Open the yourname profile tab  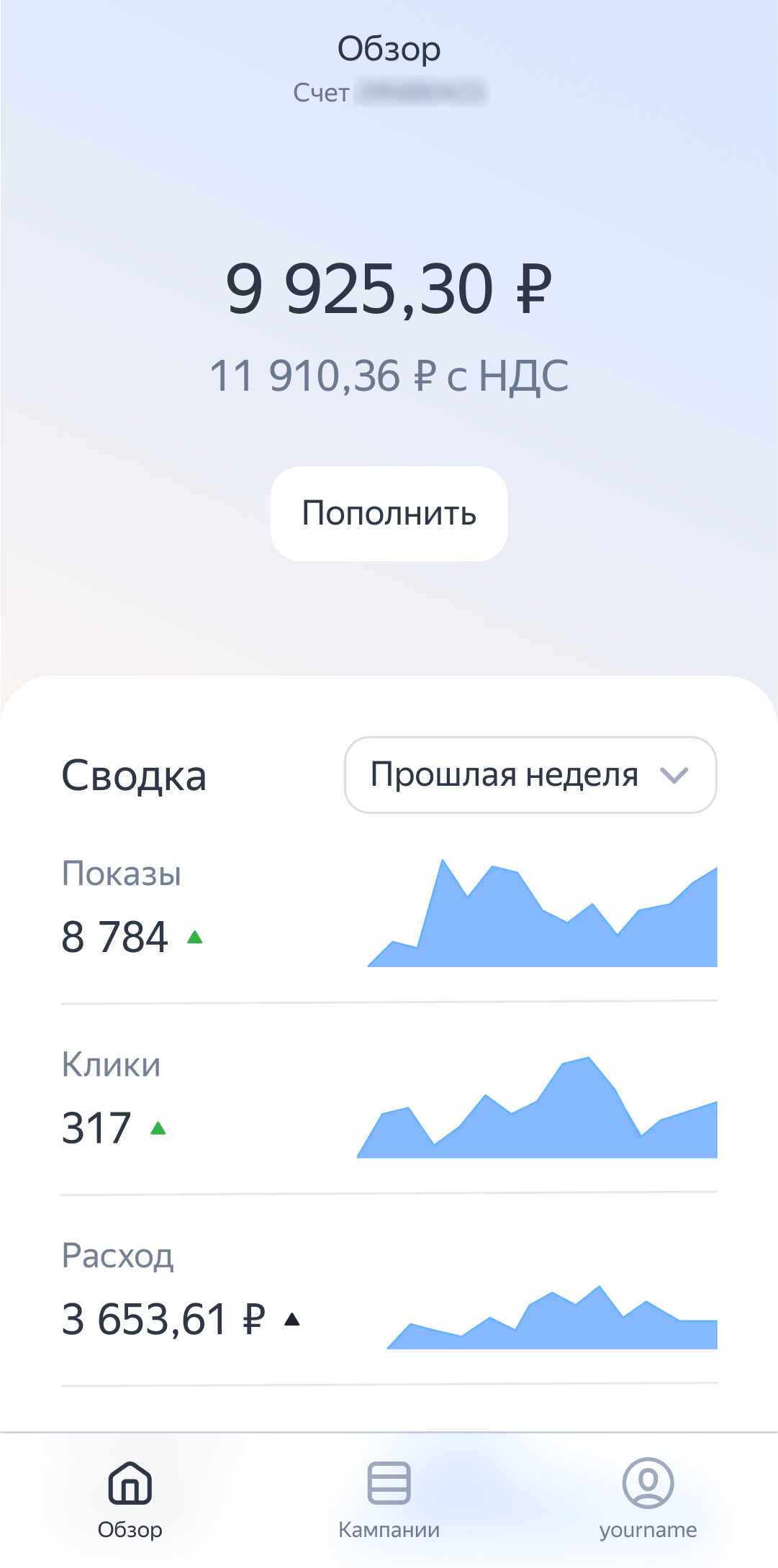(x=648, y=1499)
